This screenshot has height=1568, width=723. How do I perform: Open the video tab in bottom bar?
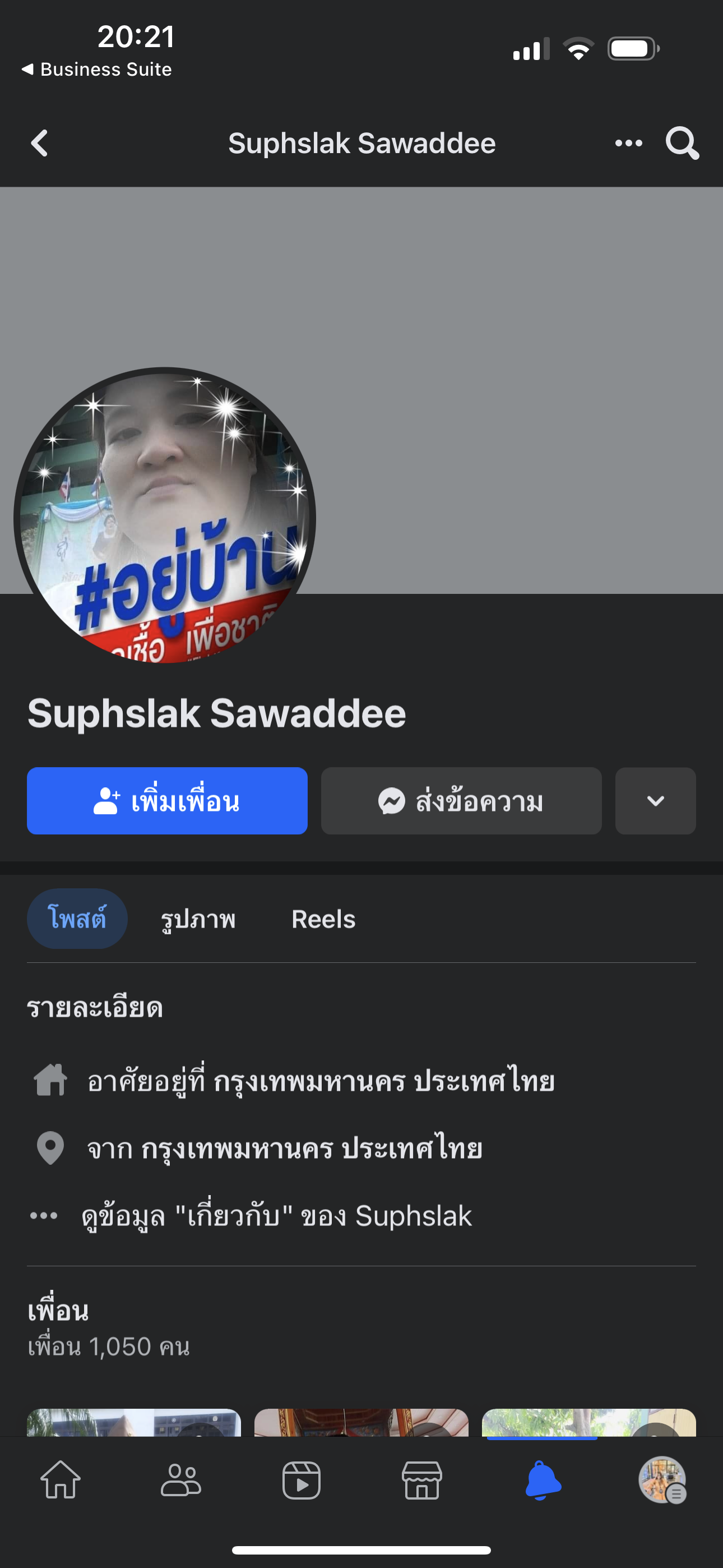tap(302, 1480)
